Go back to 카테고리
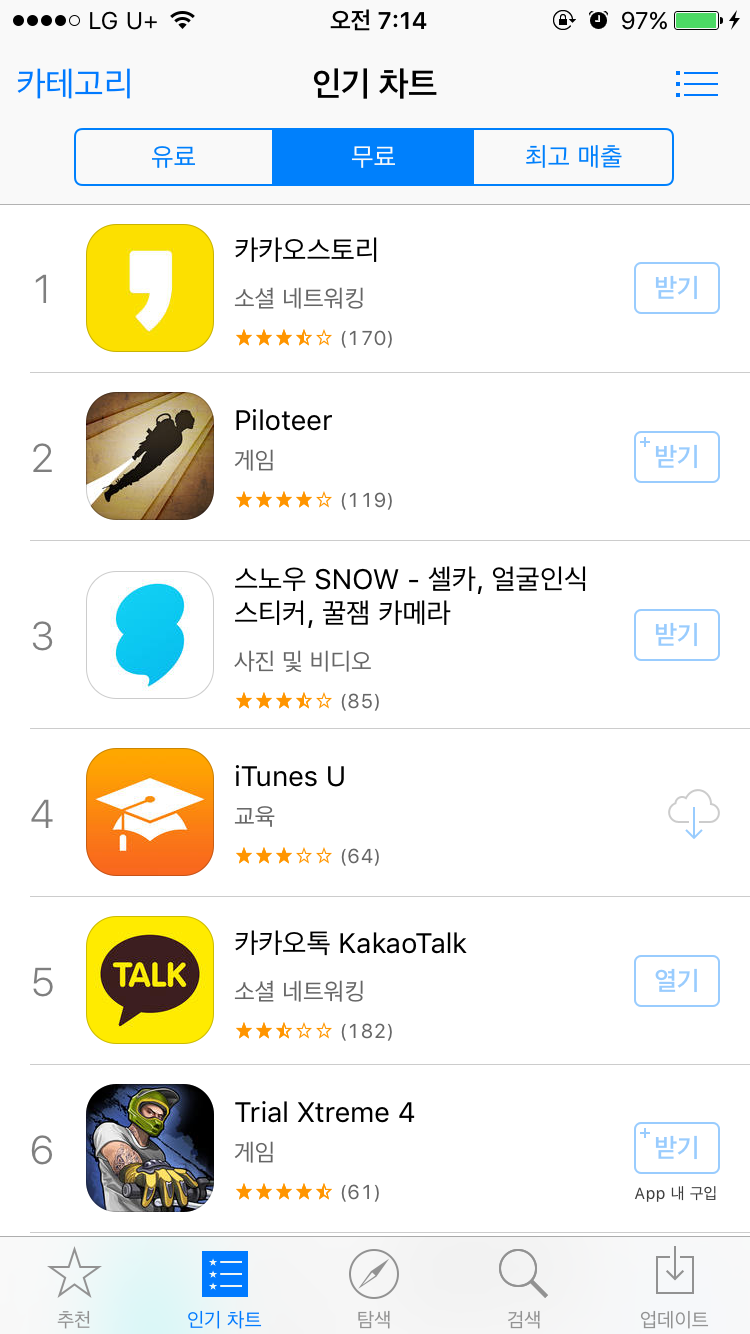Viewport: 750px width, 1334px height. pos(74,83)
